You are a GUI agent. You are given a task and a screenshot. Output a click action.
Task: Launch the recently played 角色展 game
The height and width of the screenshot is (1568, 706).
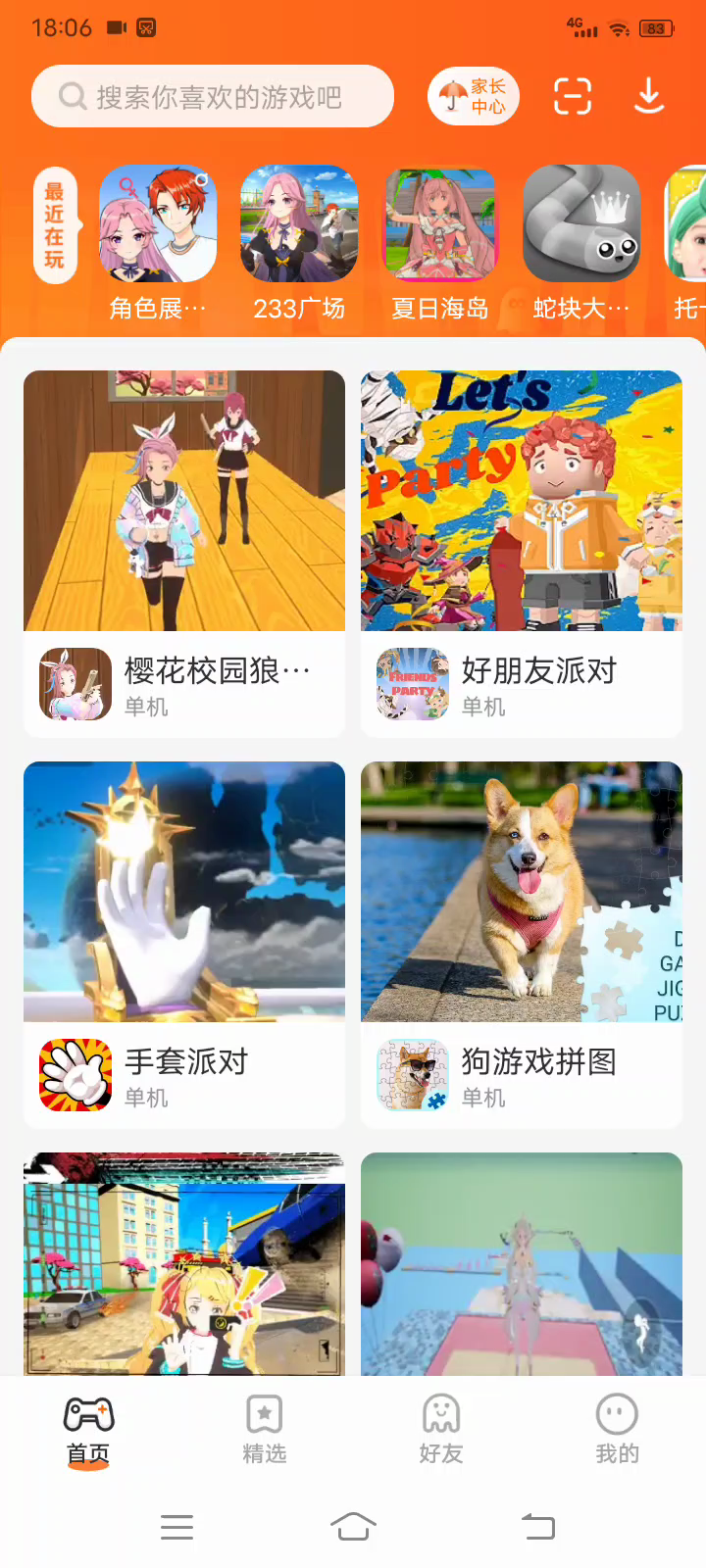158,224
